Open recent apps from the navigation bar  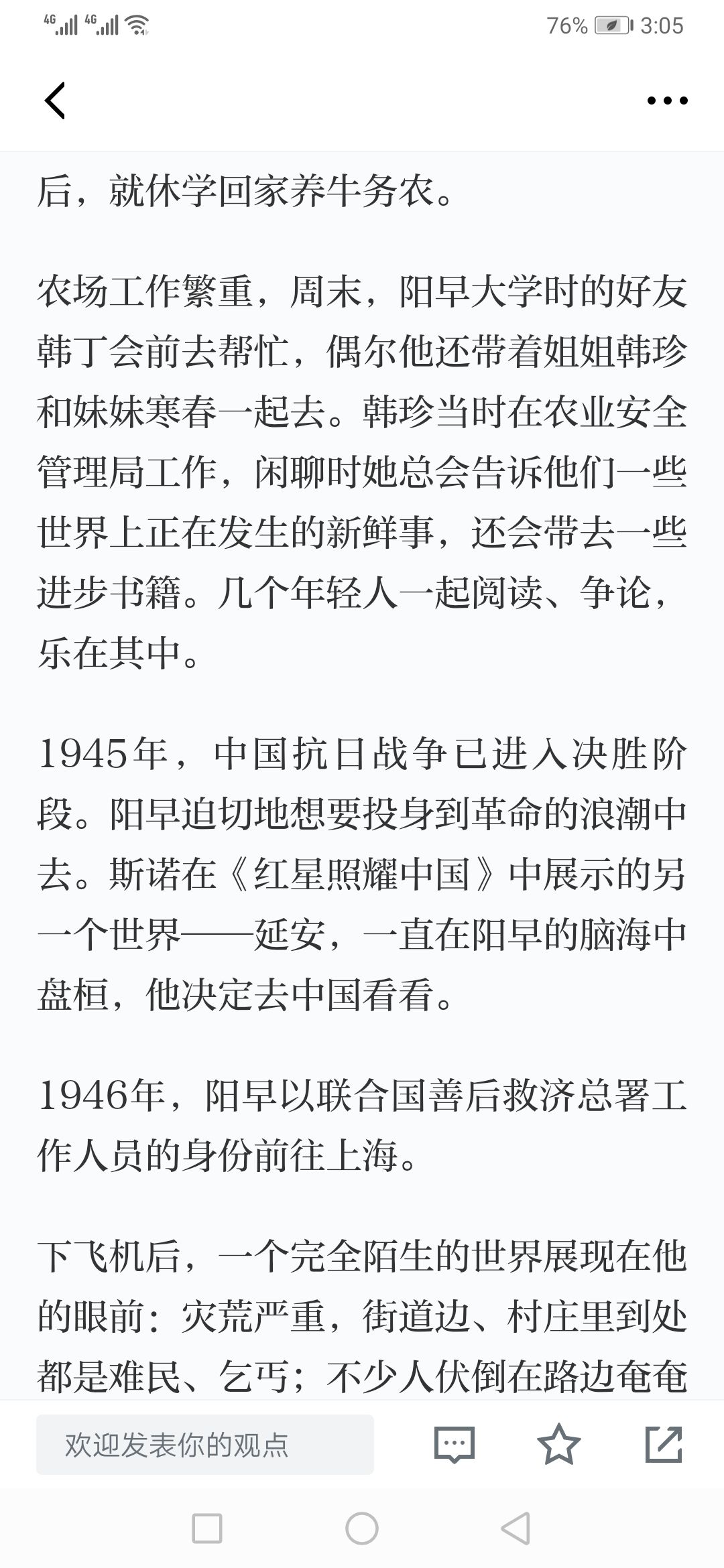click(207, 1528)
